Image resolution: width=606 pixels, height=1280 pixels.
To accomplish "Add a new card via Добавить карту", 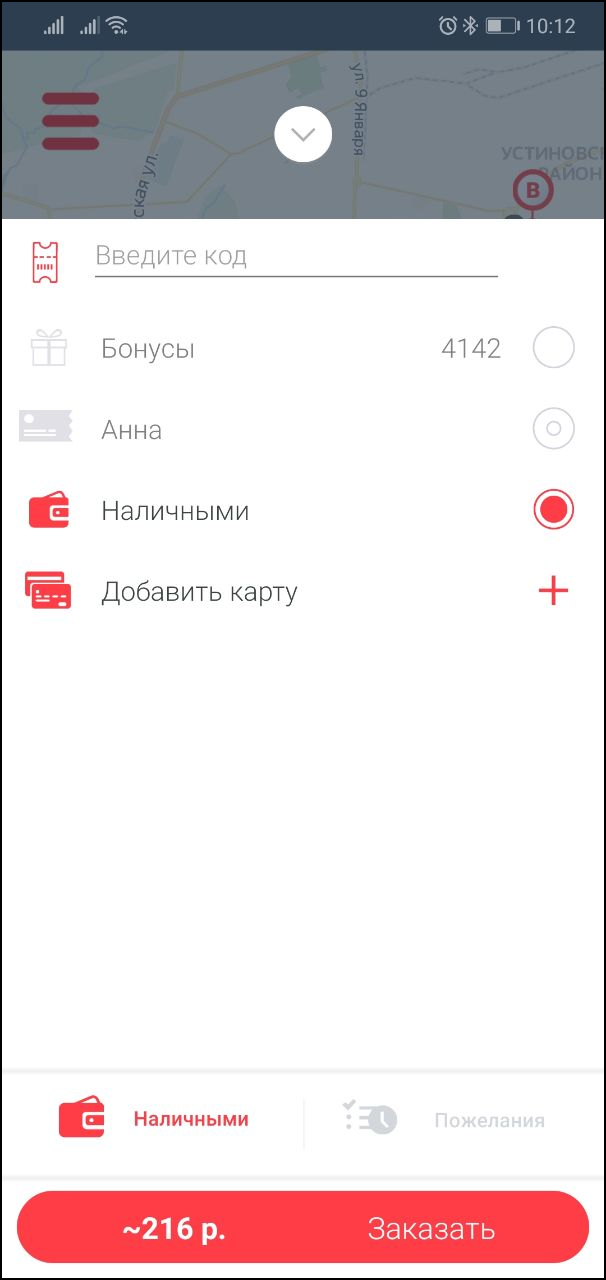I will pos(552,592).
